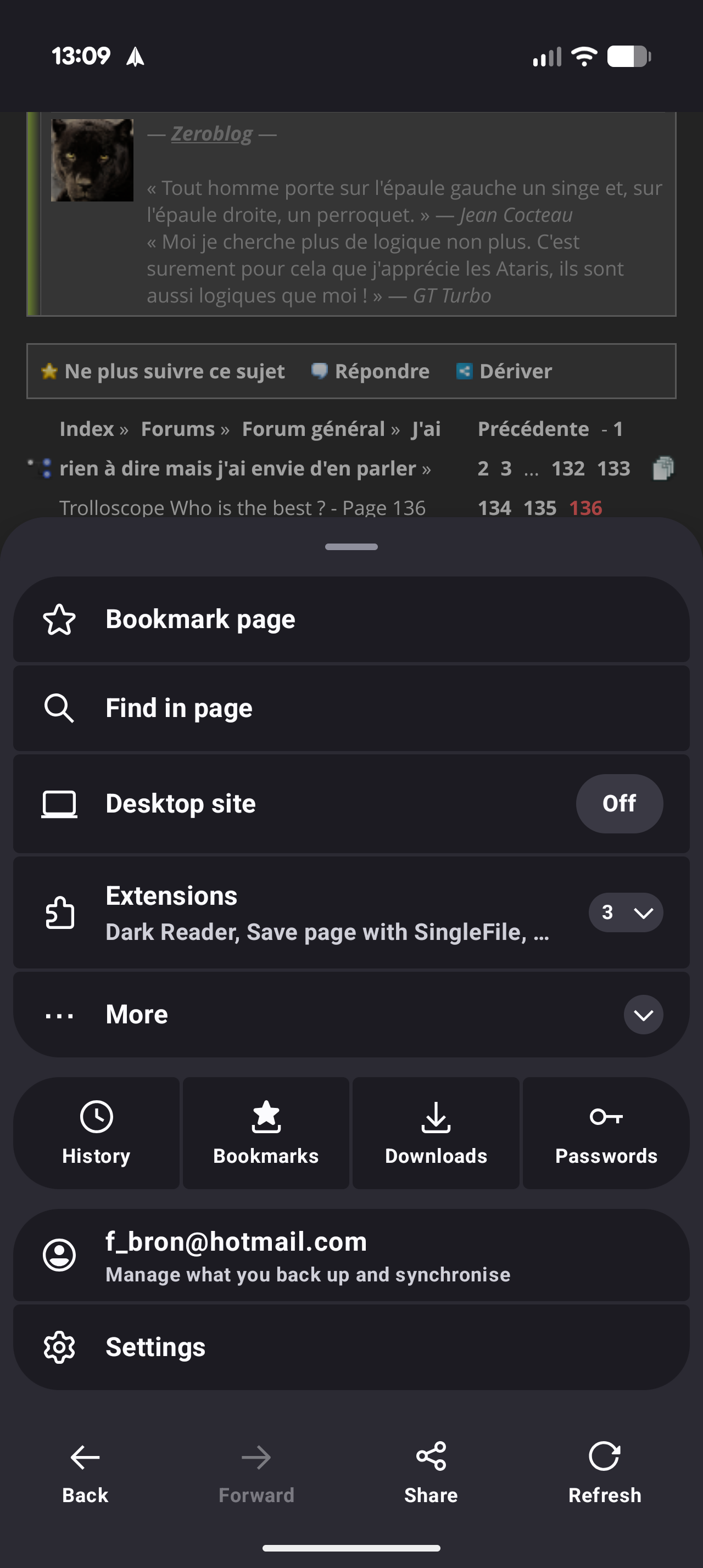Open browser Settings

[x=351, y=1346]
